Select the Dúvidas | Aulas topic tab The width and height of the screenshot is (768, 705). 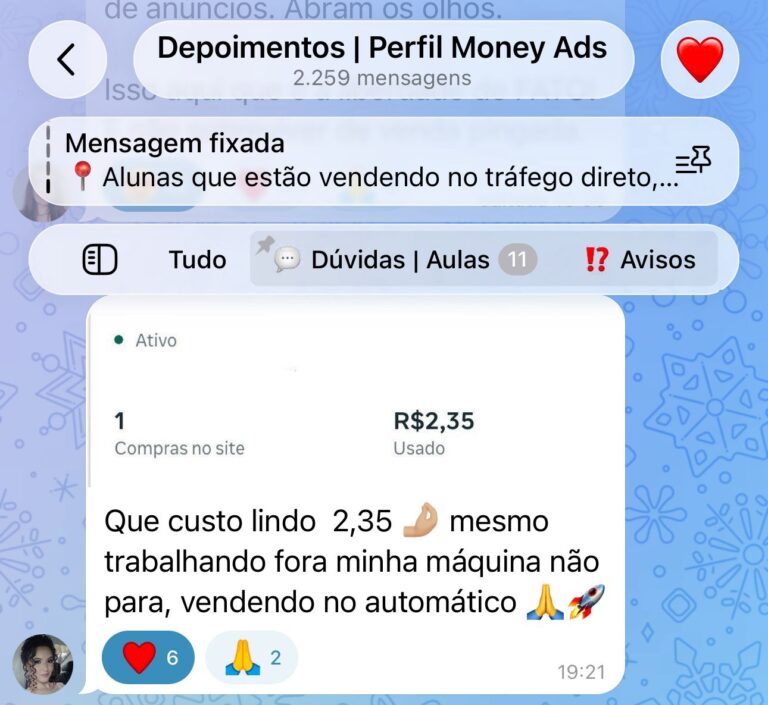(x=400, y=260)
